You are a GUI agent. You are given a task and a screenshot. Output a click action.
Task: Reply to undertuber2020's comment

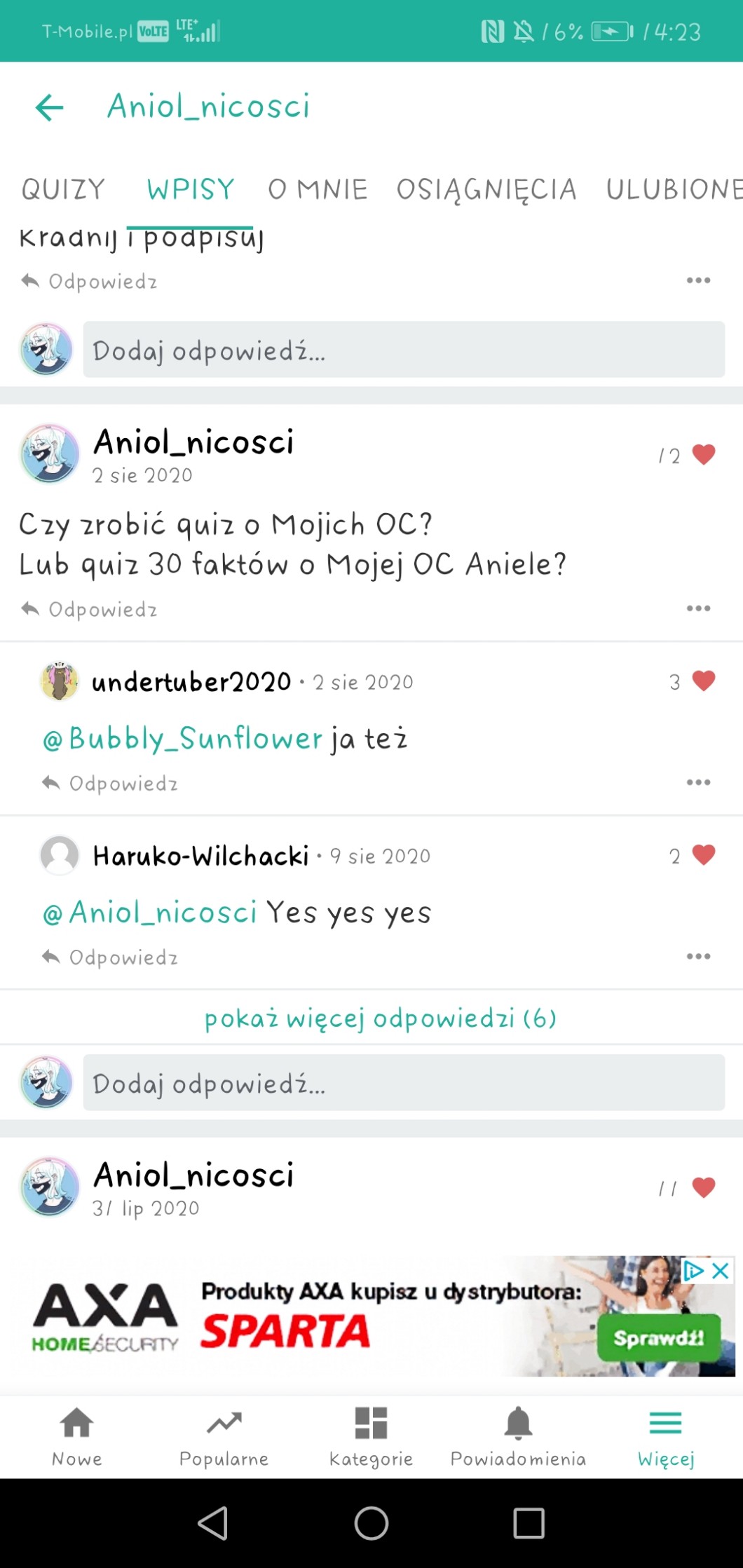point(110,783)
